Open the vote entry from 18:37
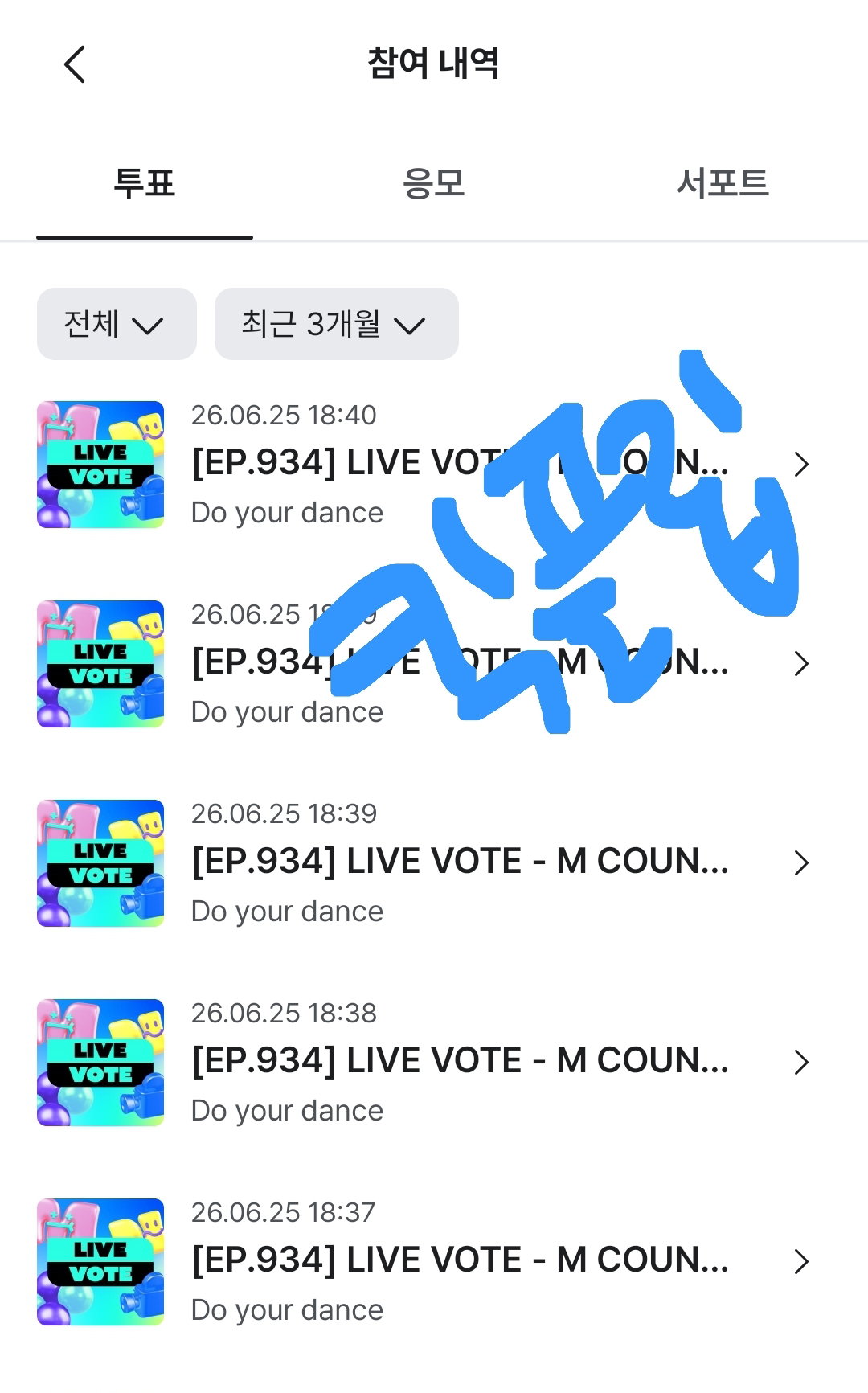This screenshot has width=868, height=1393. 434,1262
